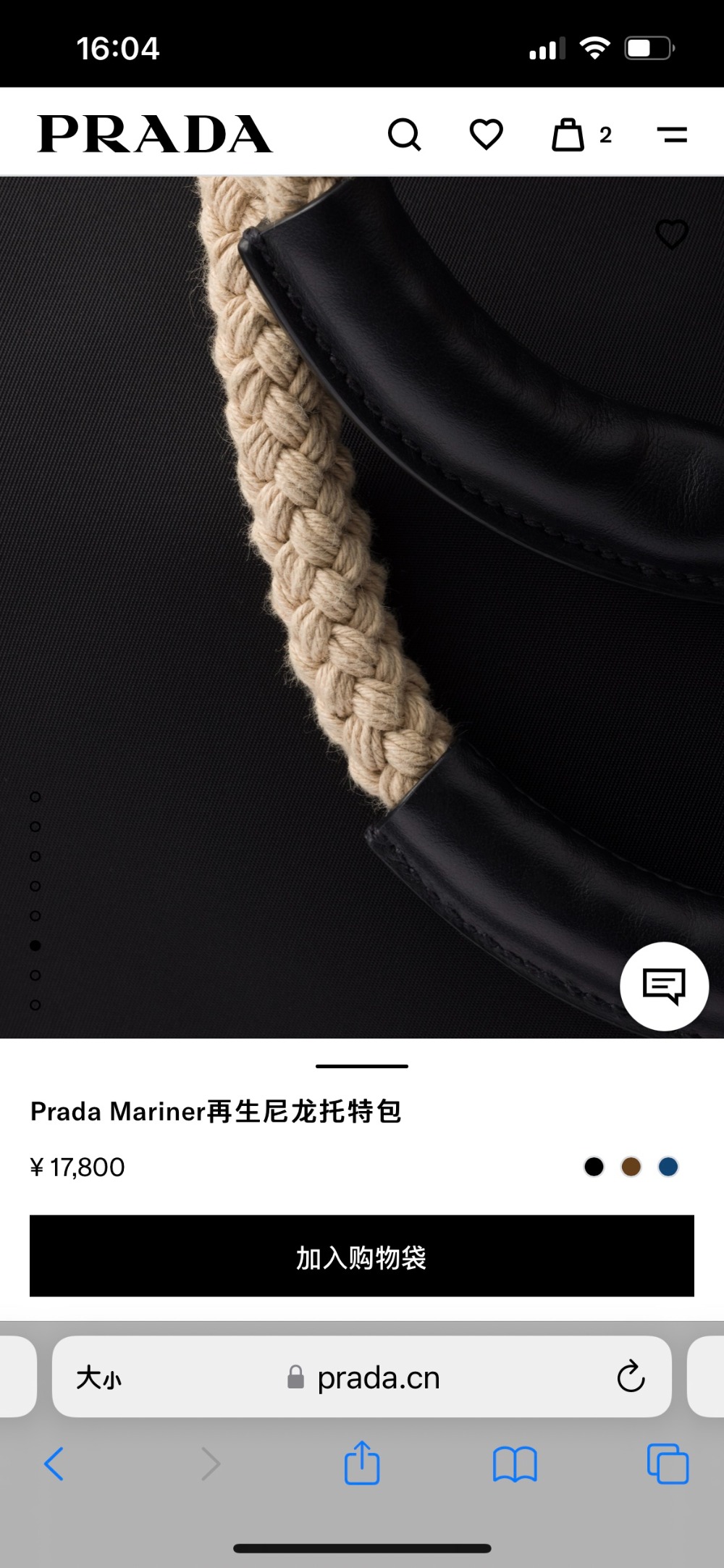Open the hamburger menu
This screenshot has width=724, height=1568.
[x=672, y=135]
